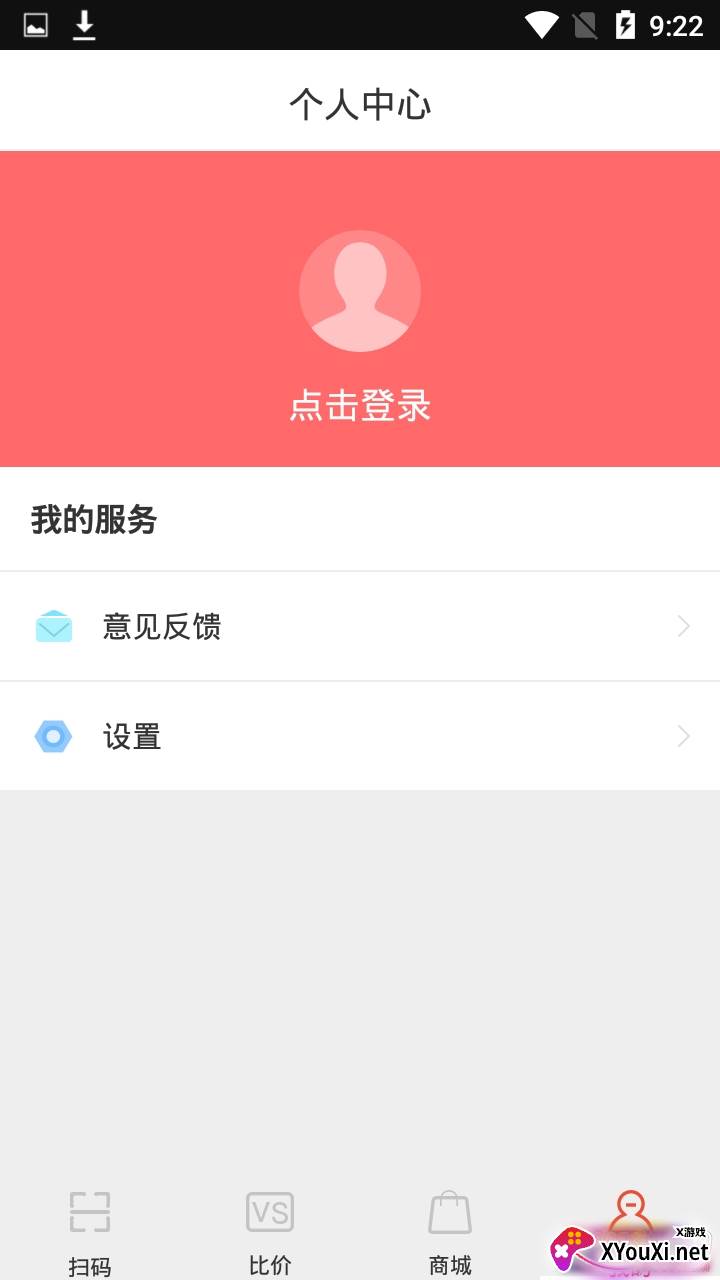Switch to the 商城 mall tab

pyautogui.click(x=450, y=1232)
